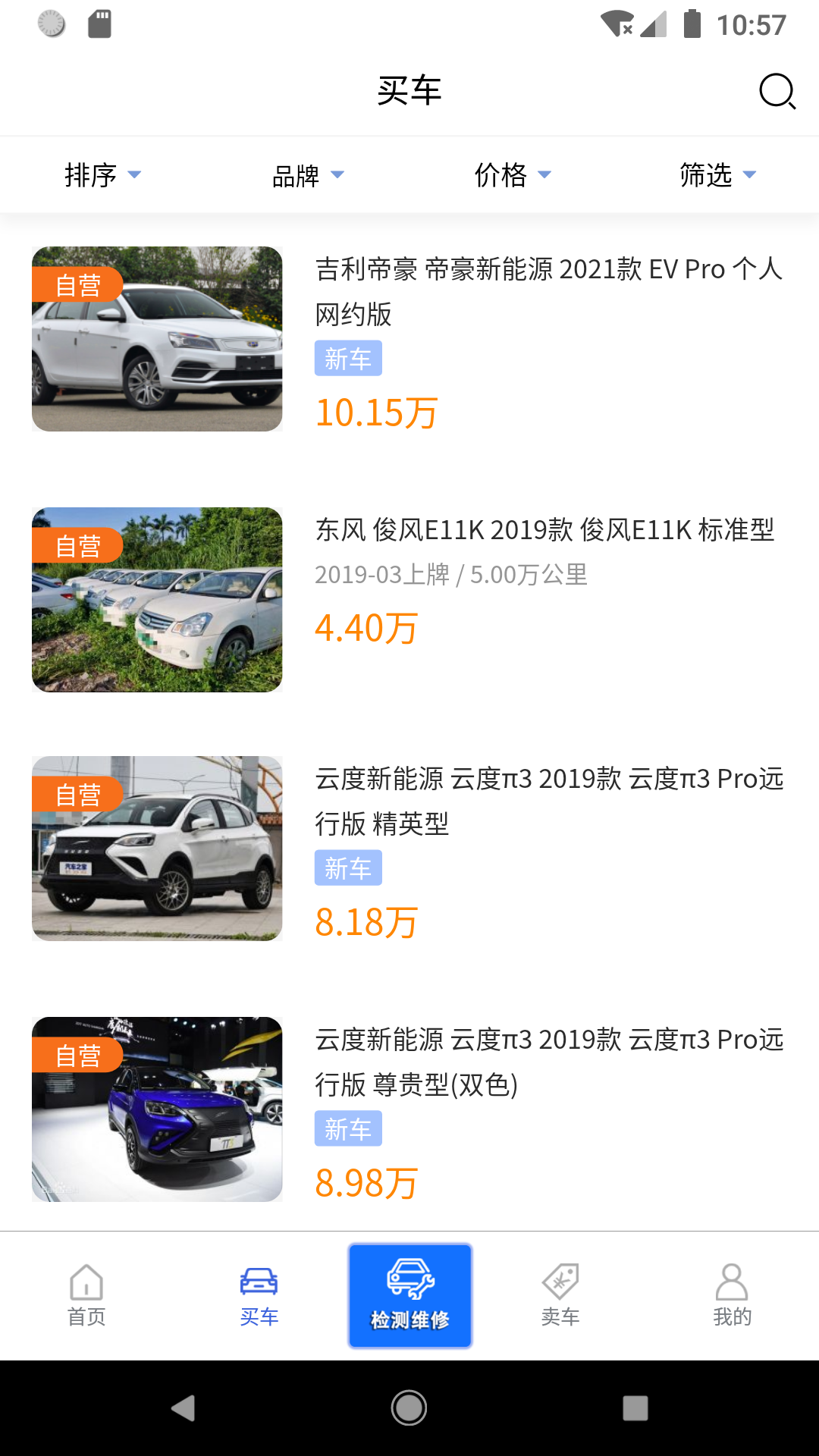The image size is (819, 1456).
Task: Expand the 品牌 brand dropdown
Action: coord(307,175)
